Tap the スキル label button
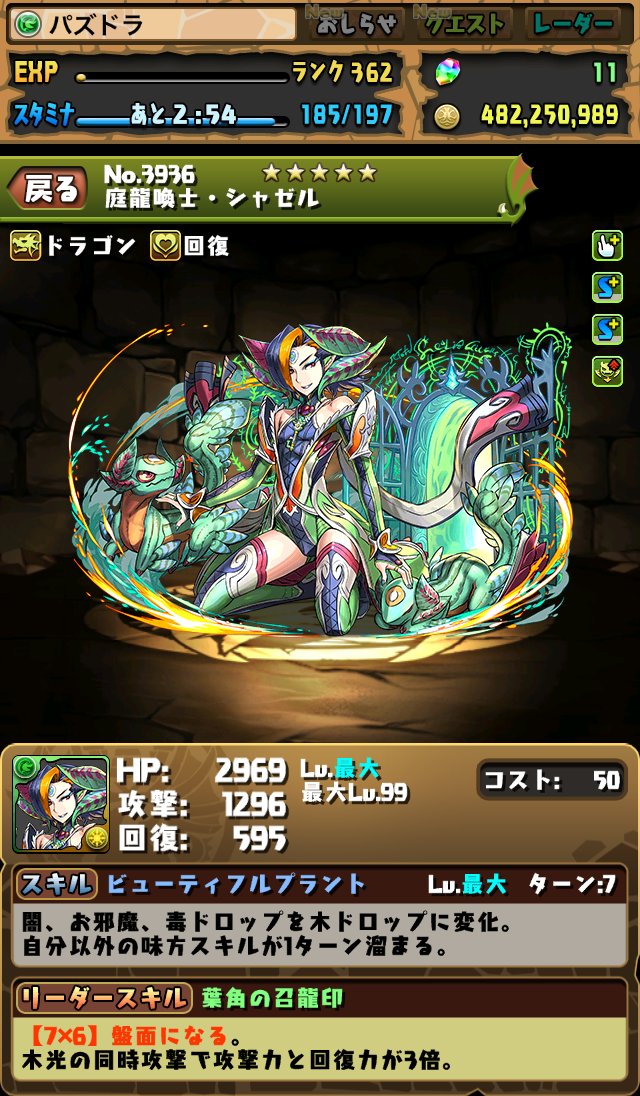 (x=56, y=885)
